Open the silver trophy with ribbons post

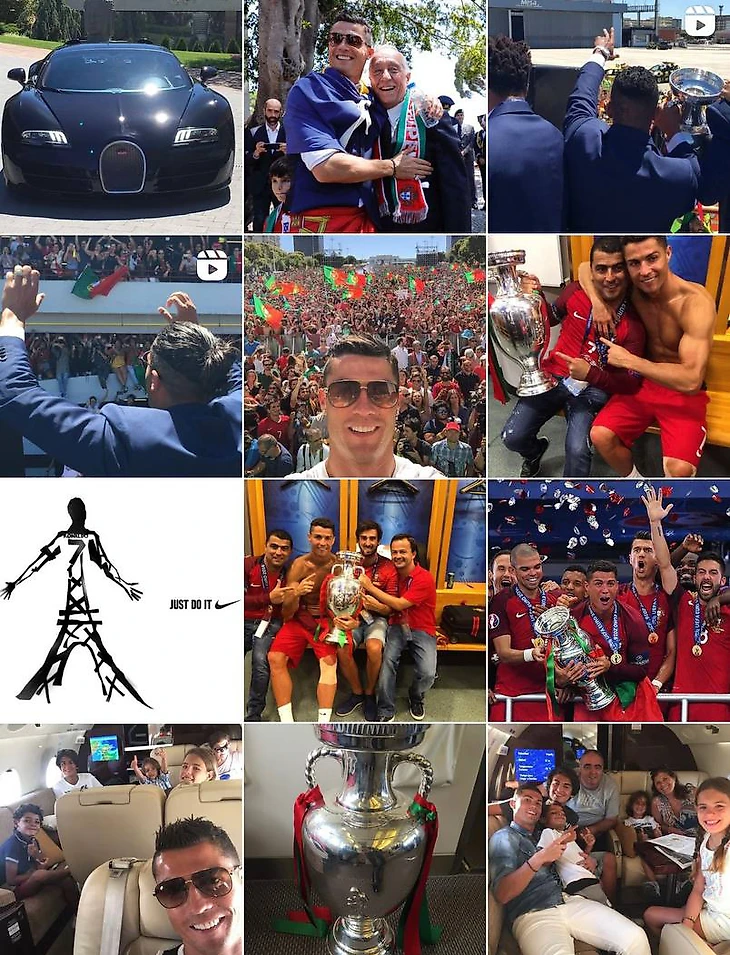[x=365, y=840]
